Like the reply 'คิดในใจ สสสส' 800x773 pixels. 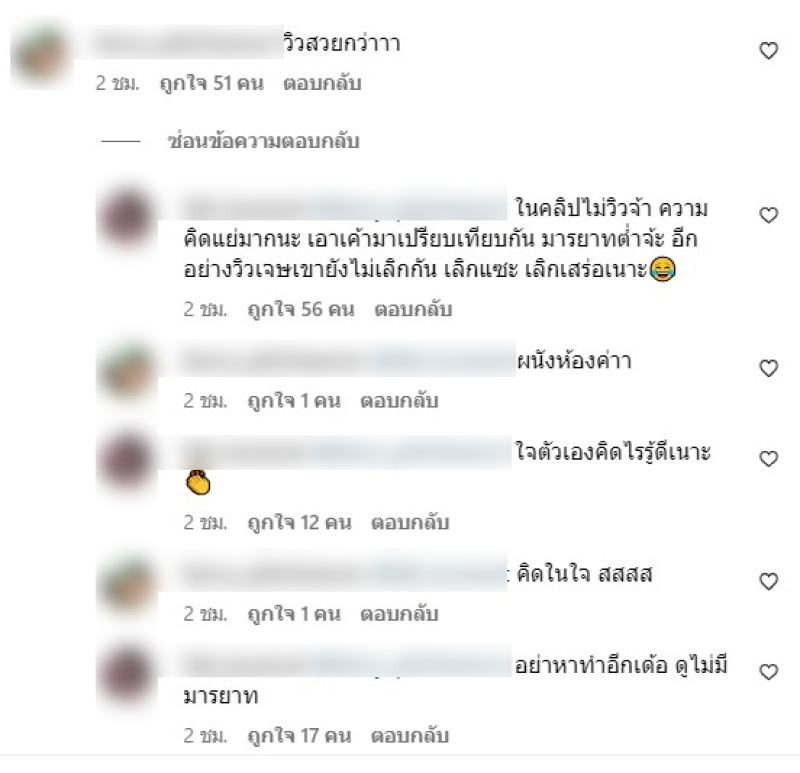click(x=768, y=581)
